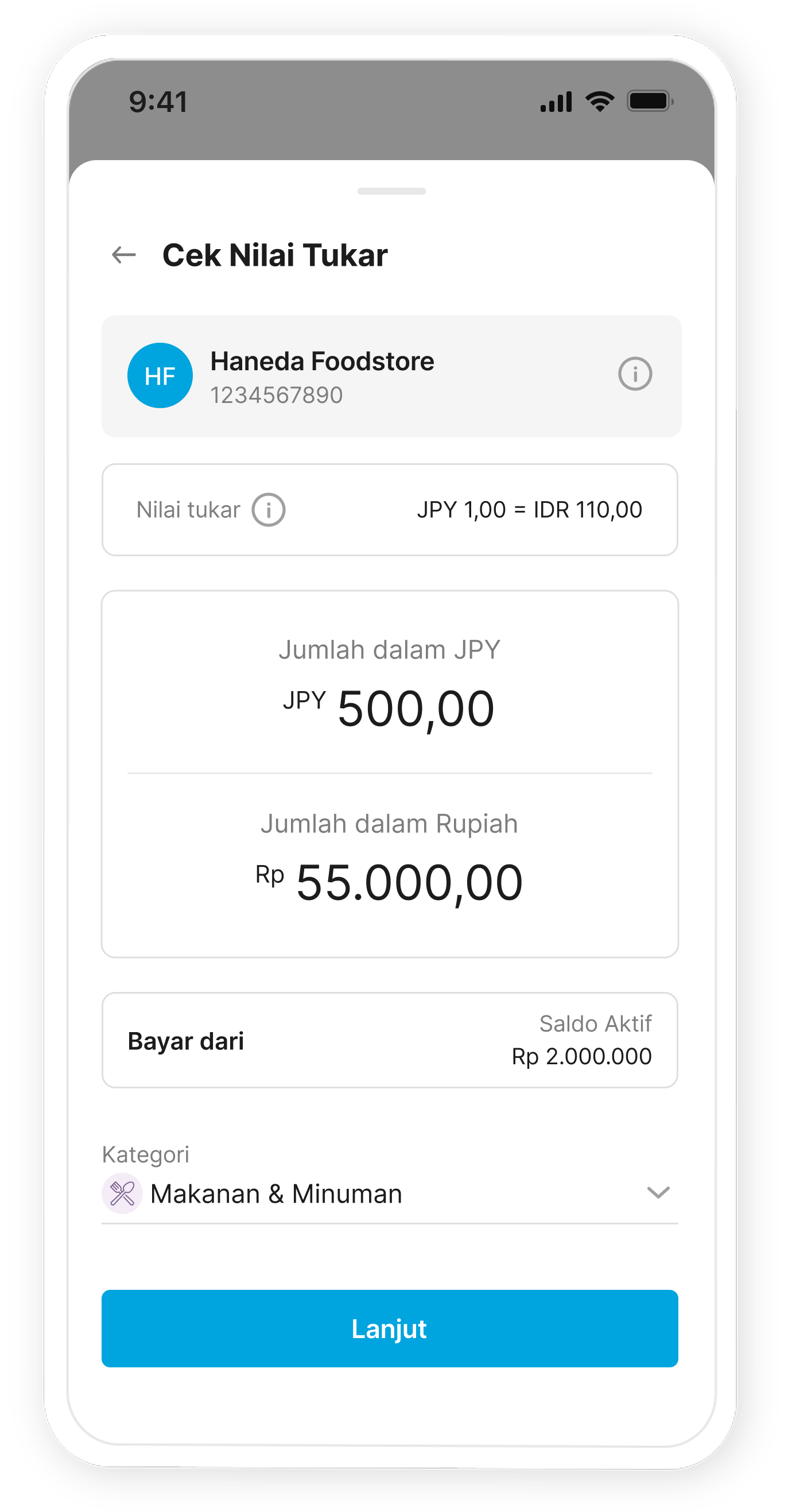This screenshot has width=792, height=1512.
Task: Open the Bayar dari payment source
Action: pos(390,1040)
